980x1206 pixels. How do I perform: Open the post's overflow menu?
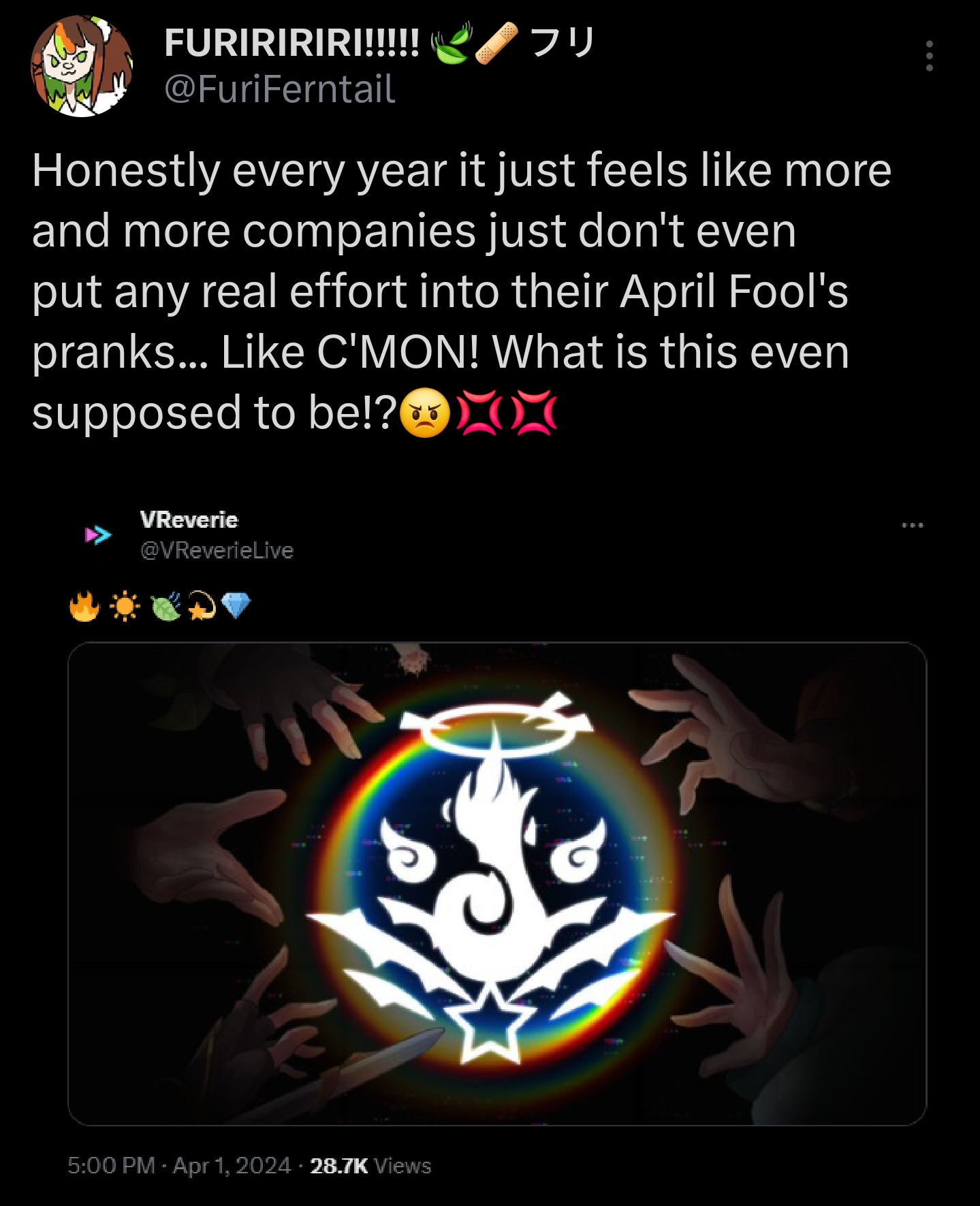tap(929, 56)
